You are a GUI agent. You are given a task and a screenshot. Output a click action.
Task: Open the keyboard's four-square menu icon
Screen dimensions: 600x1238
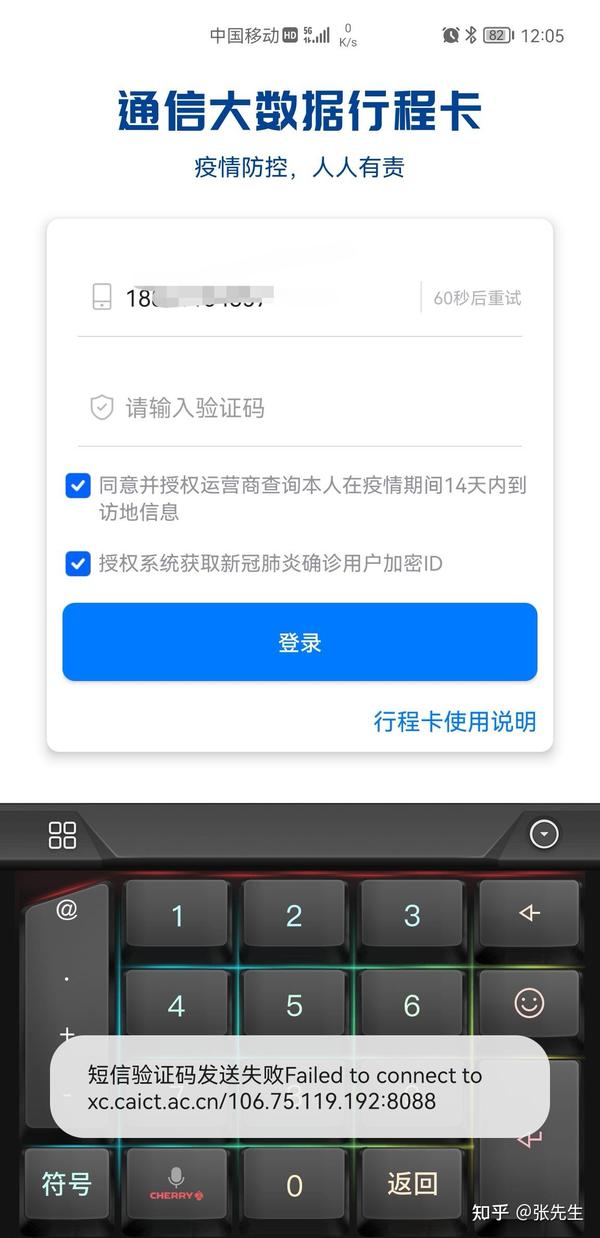click(x=62, y=835)
